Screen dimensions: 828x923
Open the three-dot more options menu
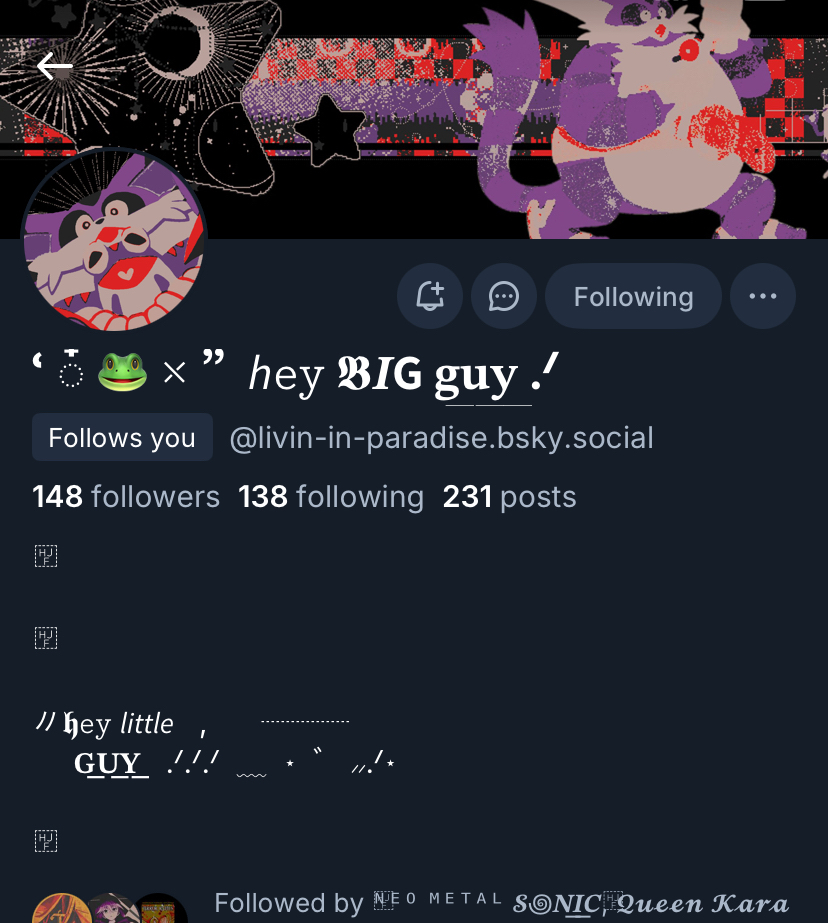(763, 296)
